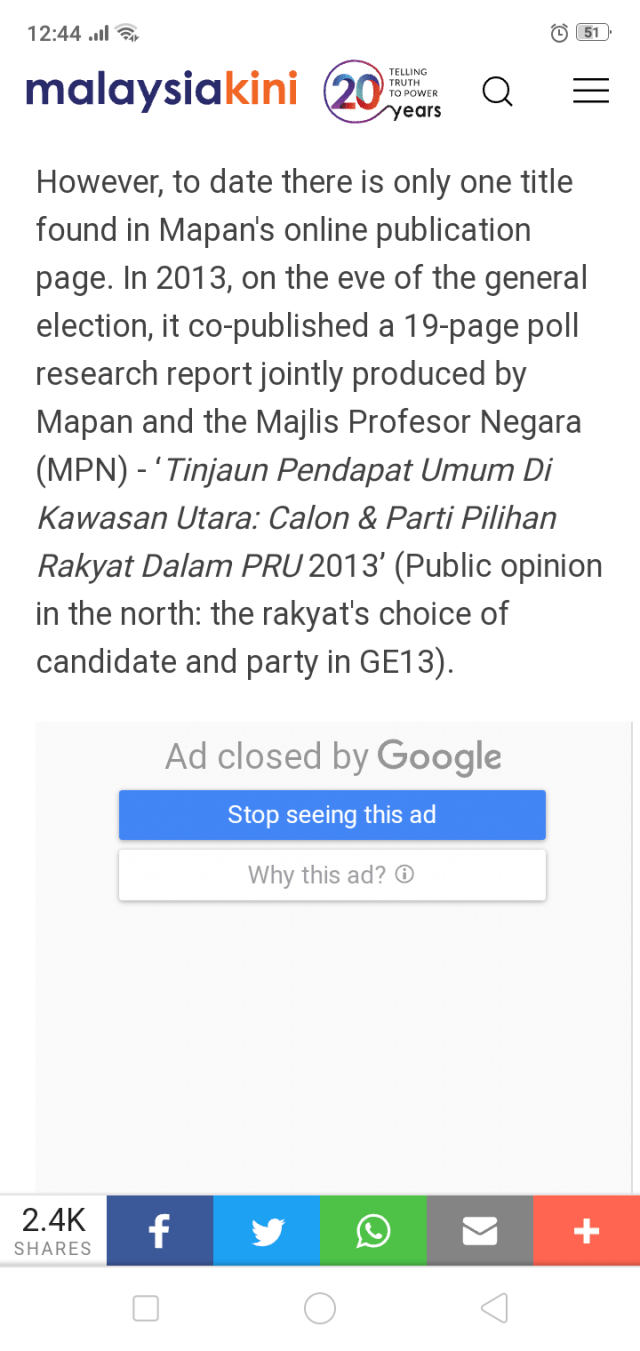
Task: Open the hamburger menu
Action: coord(590,91)
